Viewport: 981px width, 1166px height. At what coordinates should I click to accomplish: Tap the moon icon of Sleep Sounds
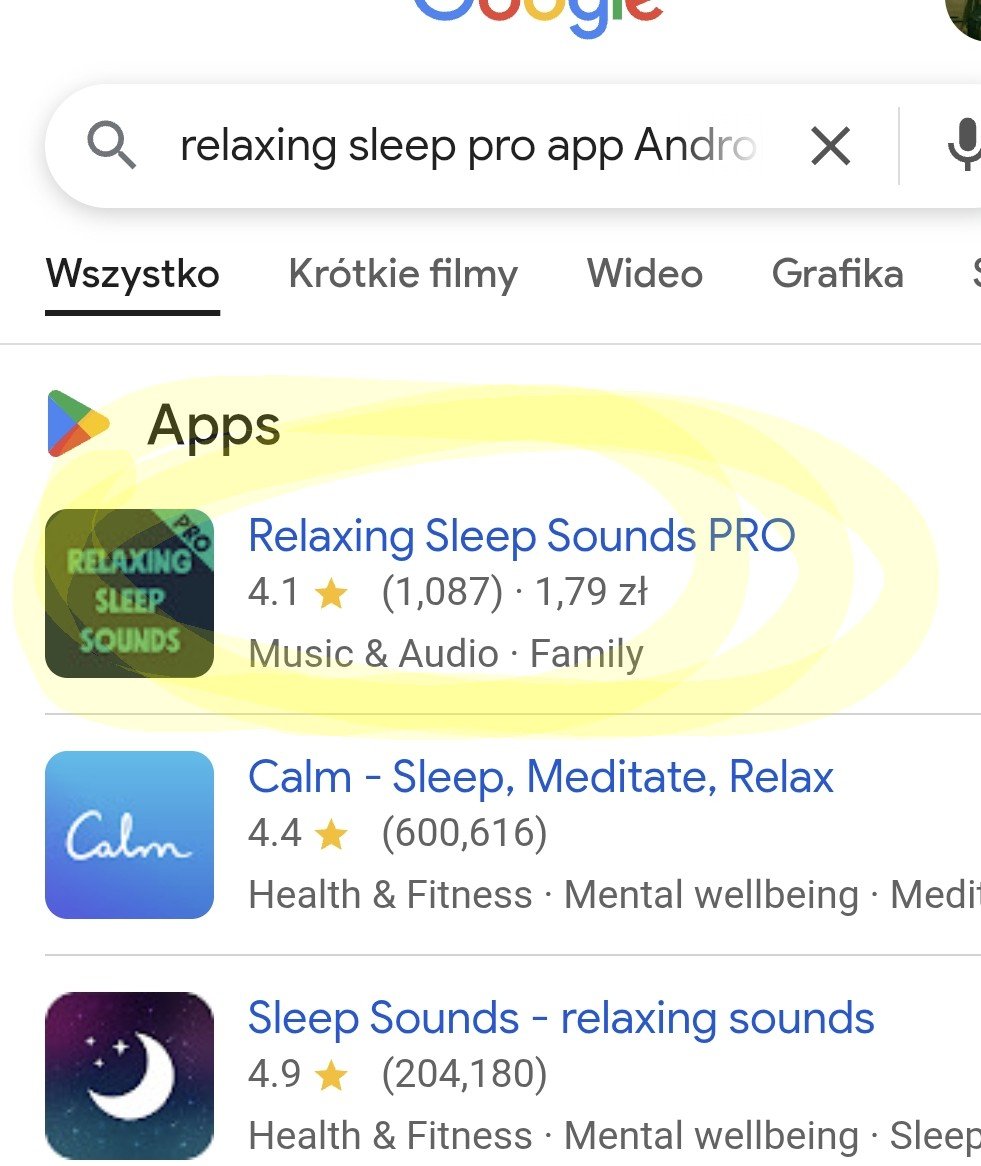pyautogui.click(x=130, y=1075)
